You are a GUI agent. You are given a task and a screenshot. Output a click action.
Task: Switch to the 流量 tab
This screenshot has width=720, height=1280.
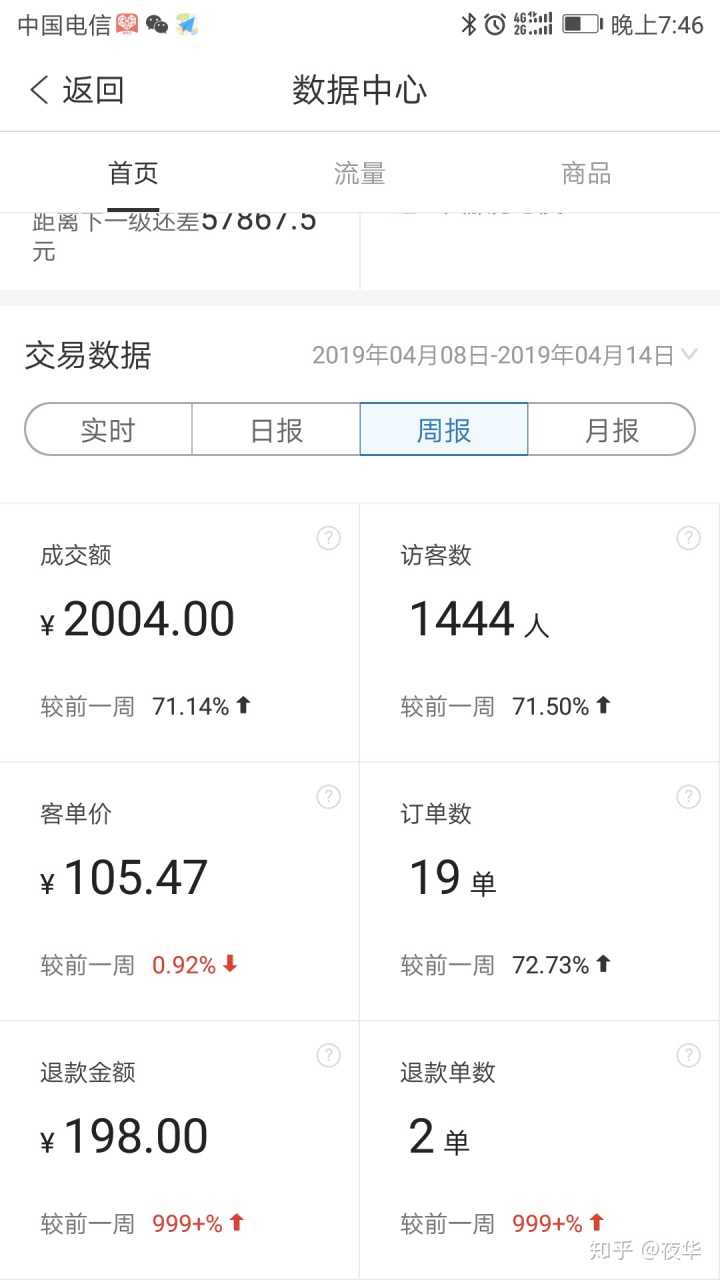(359, 173)
